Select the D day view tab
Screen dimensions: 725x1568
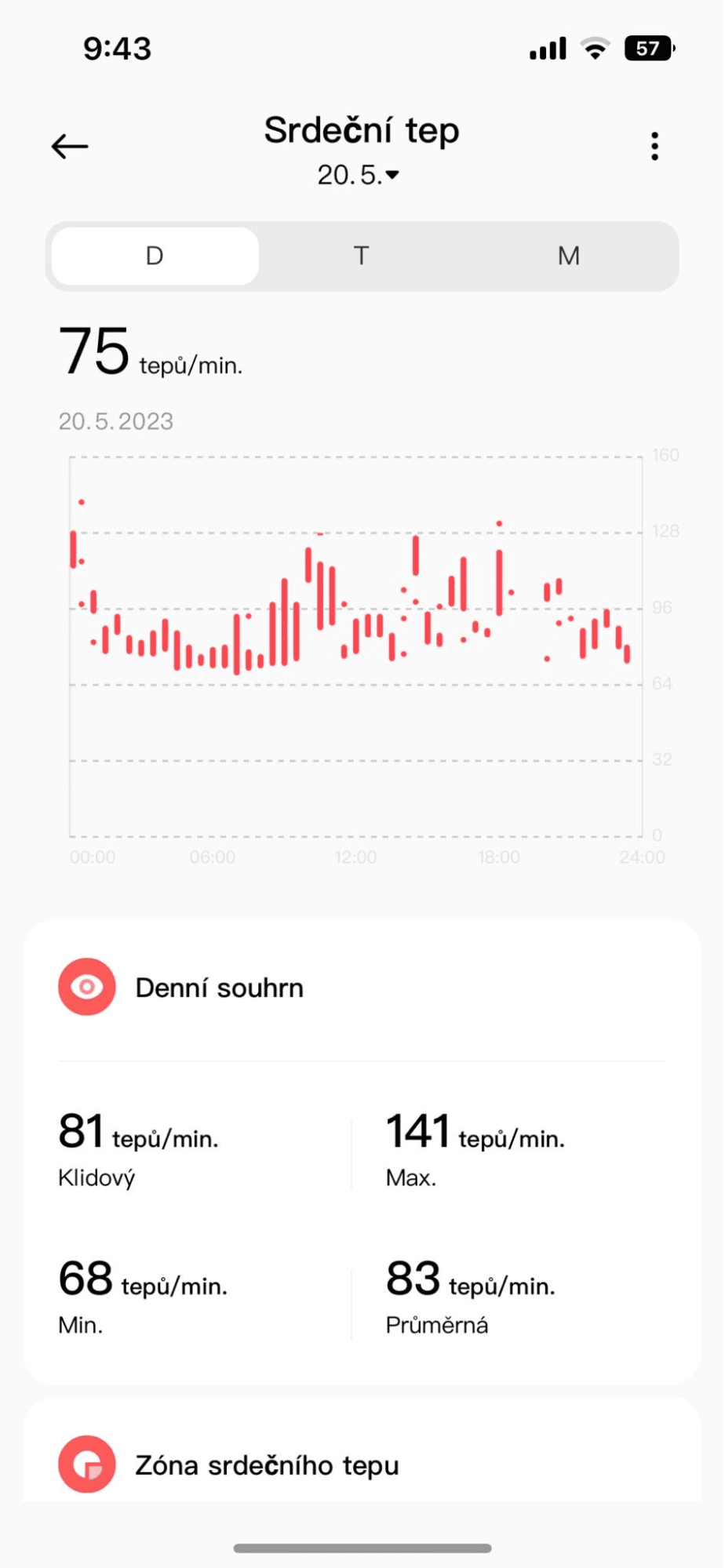click(x=155, y=256)
